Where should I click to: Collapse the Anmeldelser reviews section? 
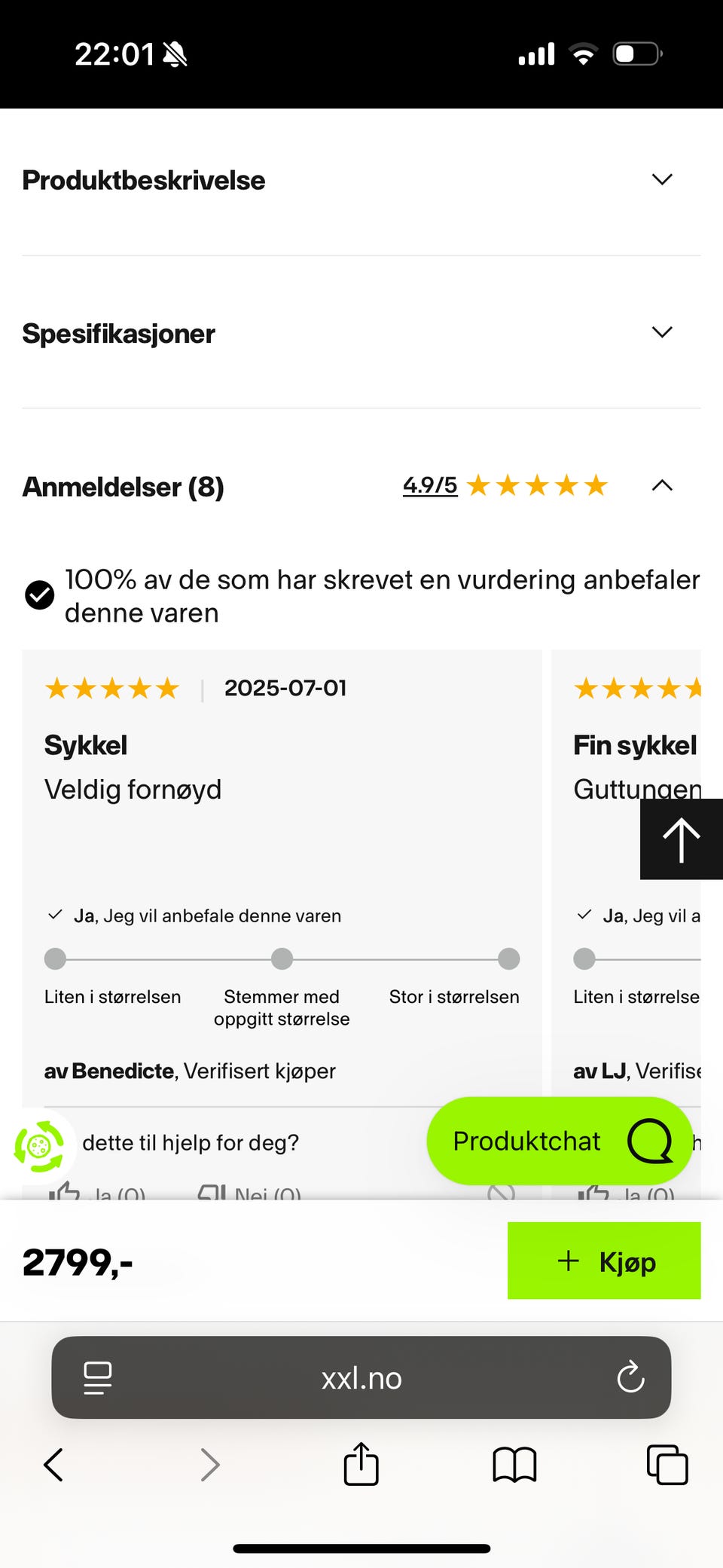[661, 486]
